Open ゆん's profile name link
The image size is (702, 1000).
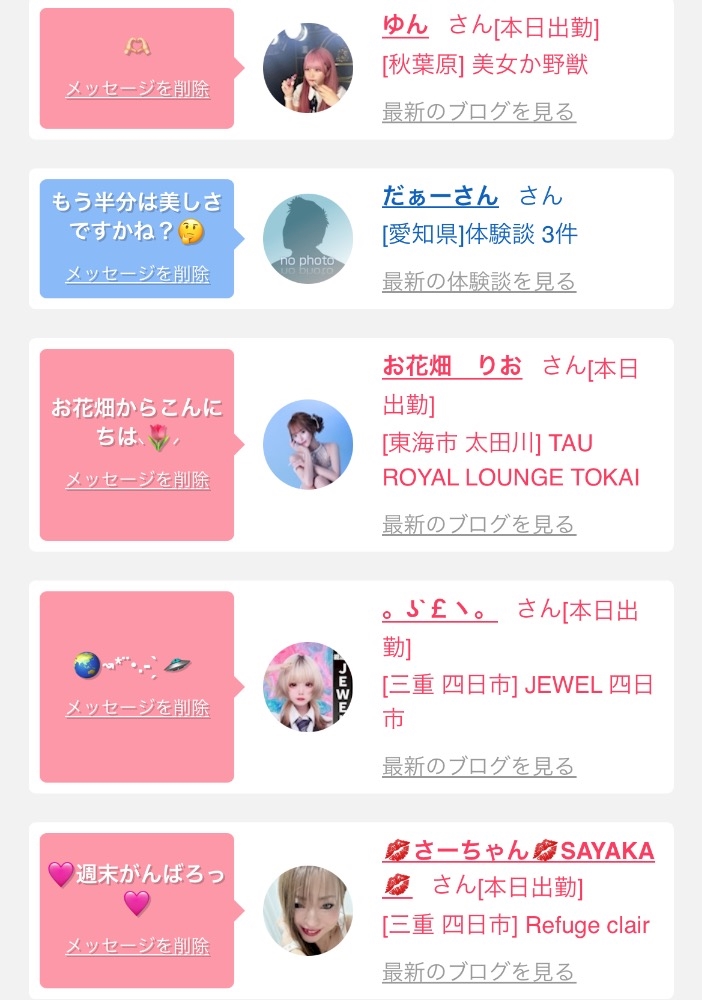point(405,26)
